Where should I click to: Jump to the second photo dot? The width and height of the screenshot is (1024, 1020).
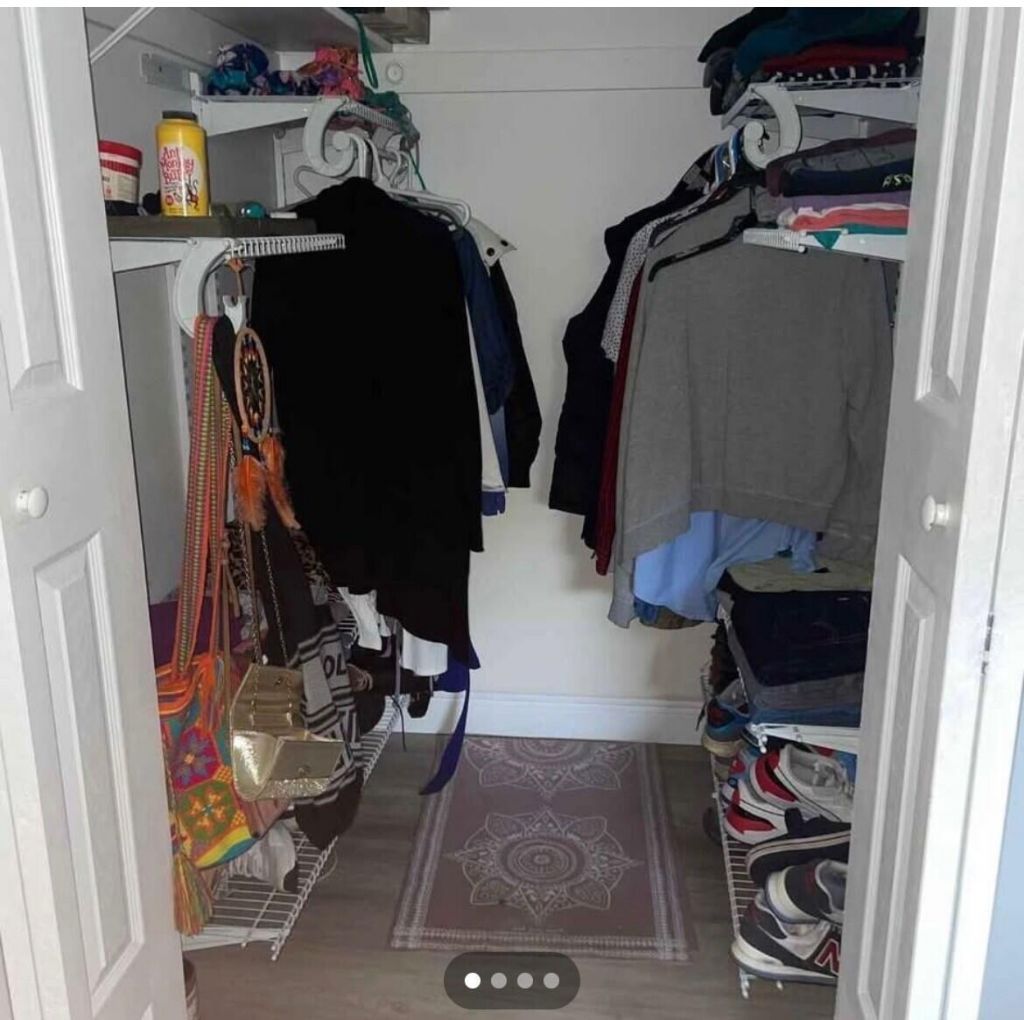(x=498, y=981)
